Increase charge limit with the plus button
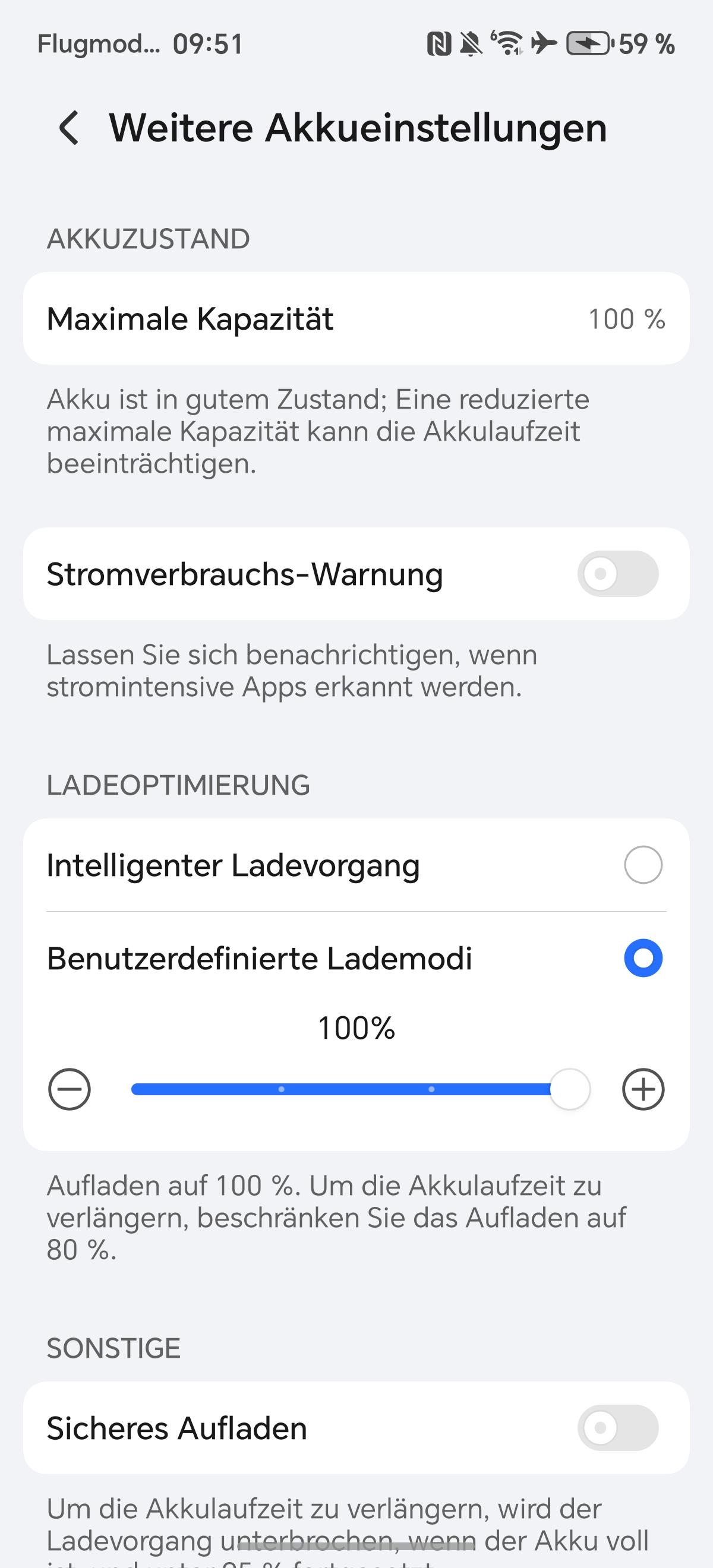The height and width of the screenshot is (1568, 713). 643,1089
